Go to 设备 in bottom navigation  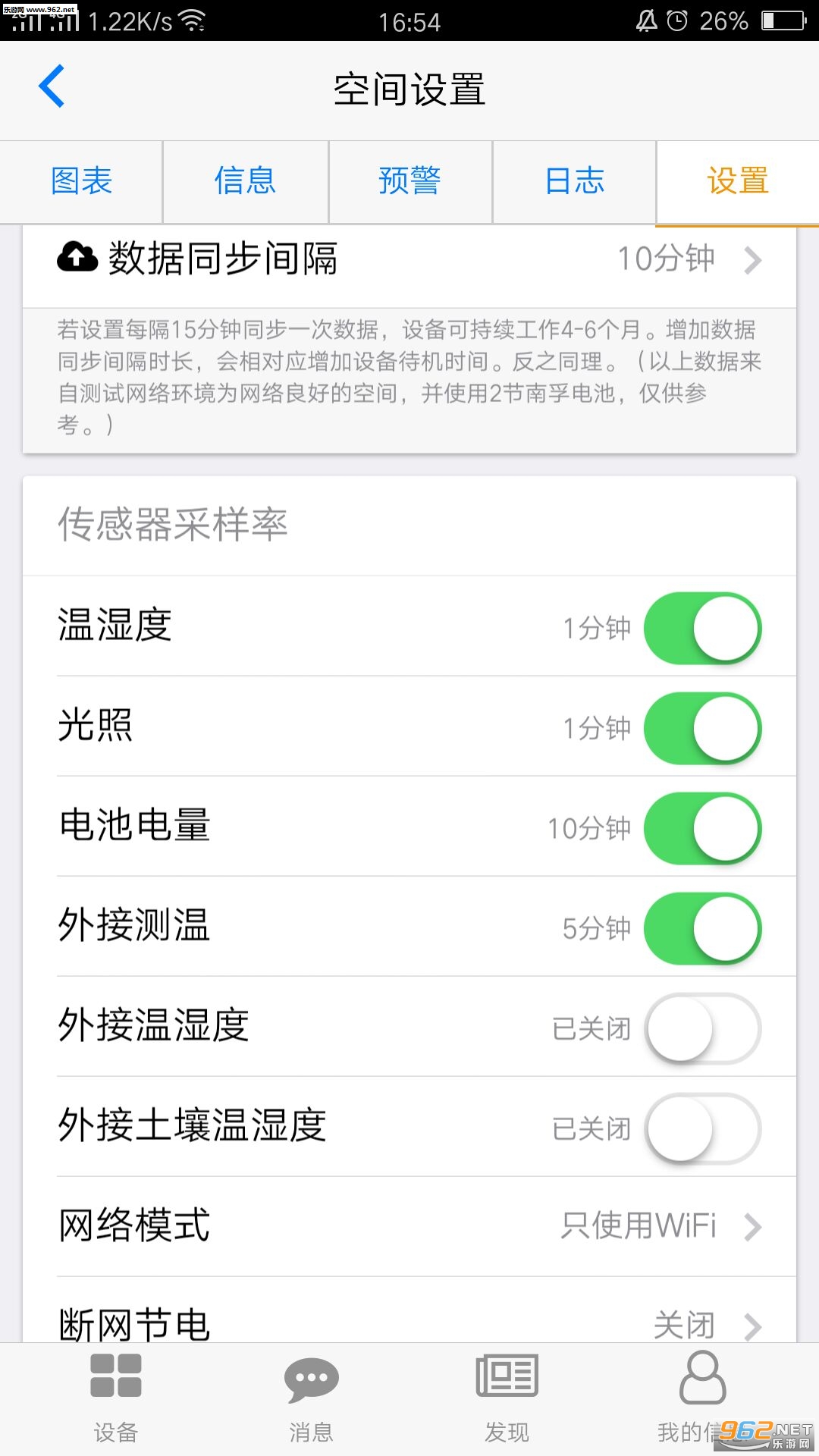coord(115,1398)
